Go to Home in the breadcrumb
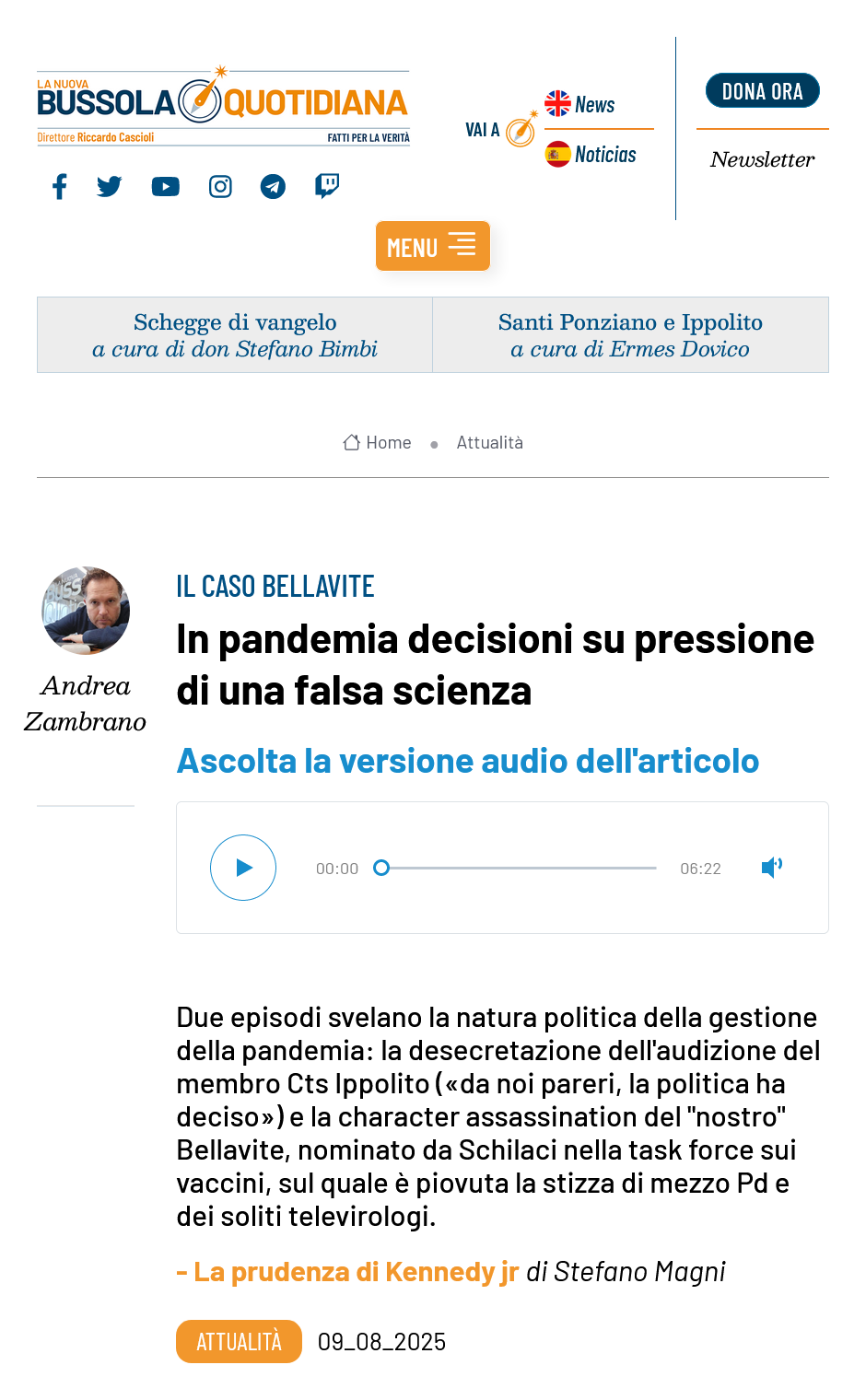 tap(378, 443)
